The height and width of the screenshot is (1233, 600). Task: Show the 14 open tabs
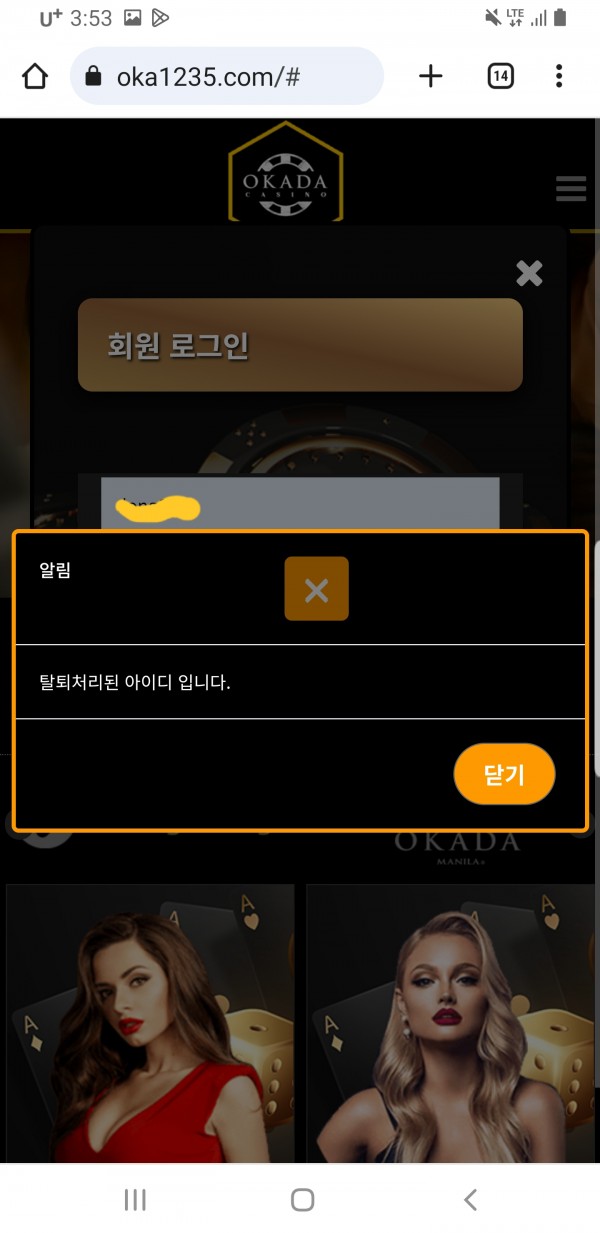coord(500,76)
